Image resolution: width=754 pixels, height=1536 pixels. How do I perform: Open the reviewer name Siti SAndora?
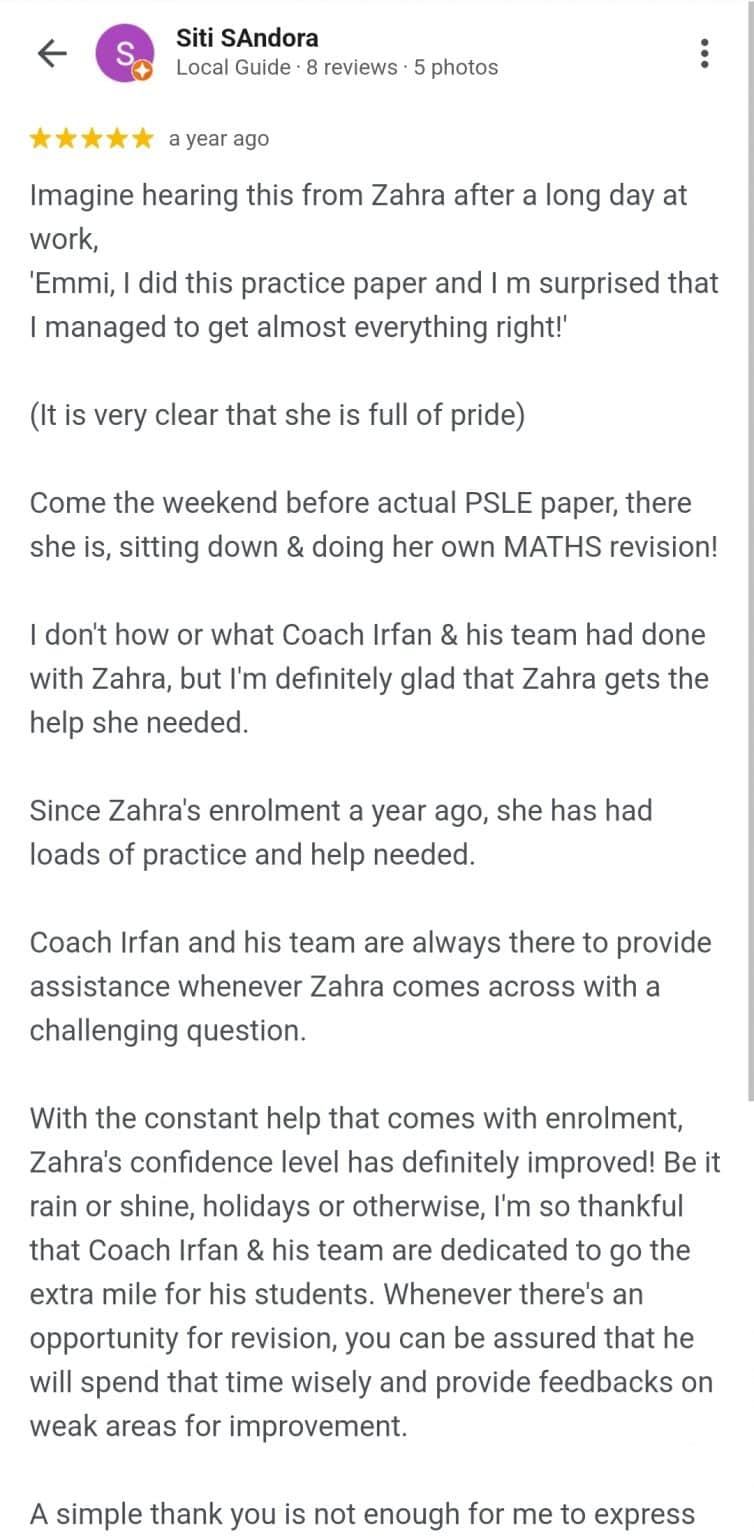246,38
